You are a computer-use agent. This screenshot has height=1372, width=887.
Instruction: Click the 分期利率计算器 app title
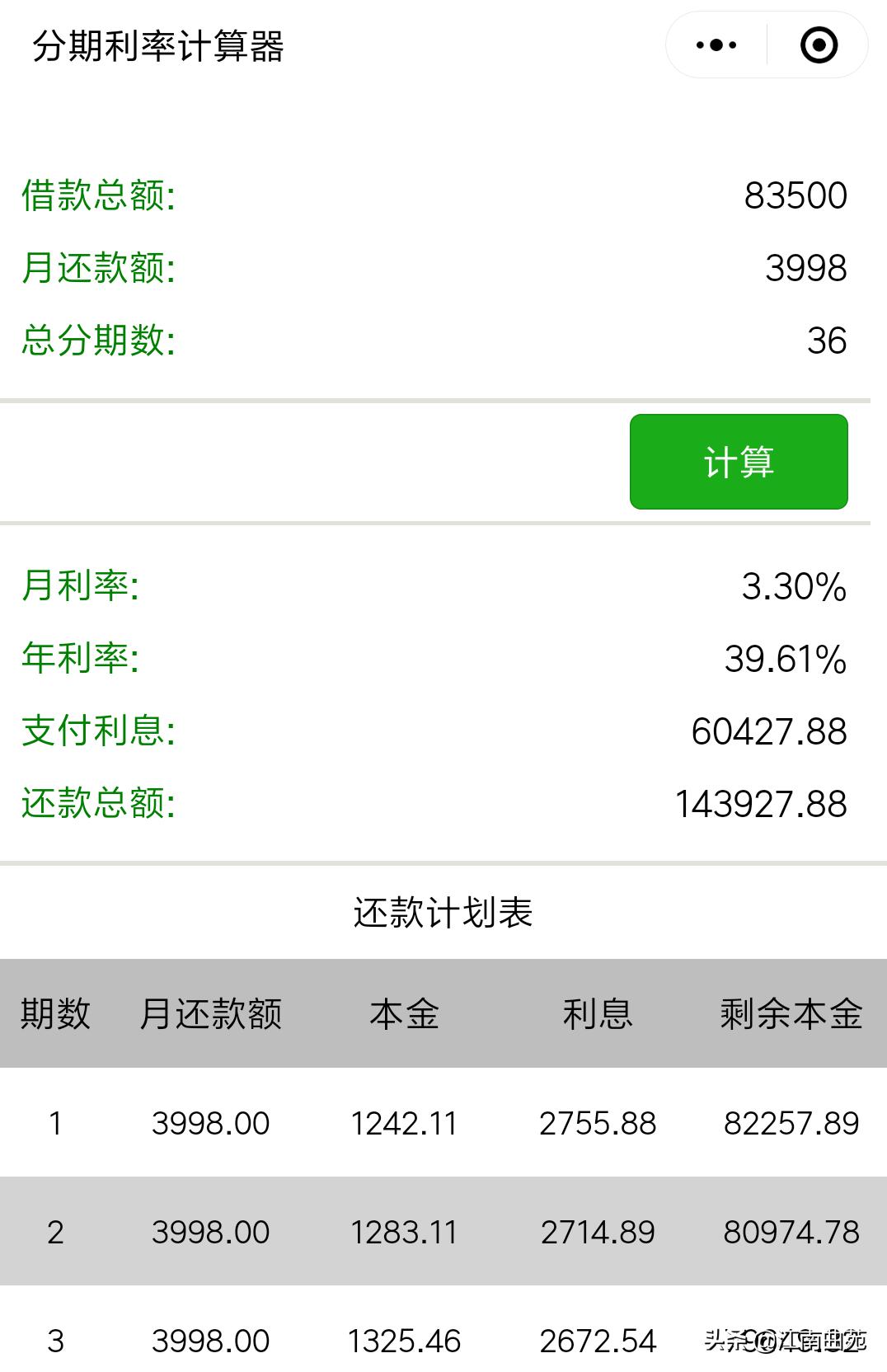tap(159, 48)
